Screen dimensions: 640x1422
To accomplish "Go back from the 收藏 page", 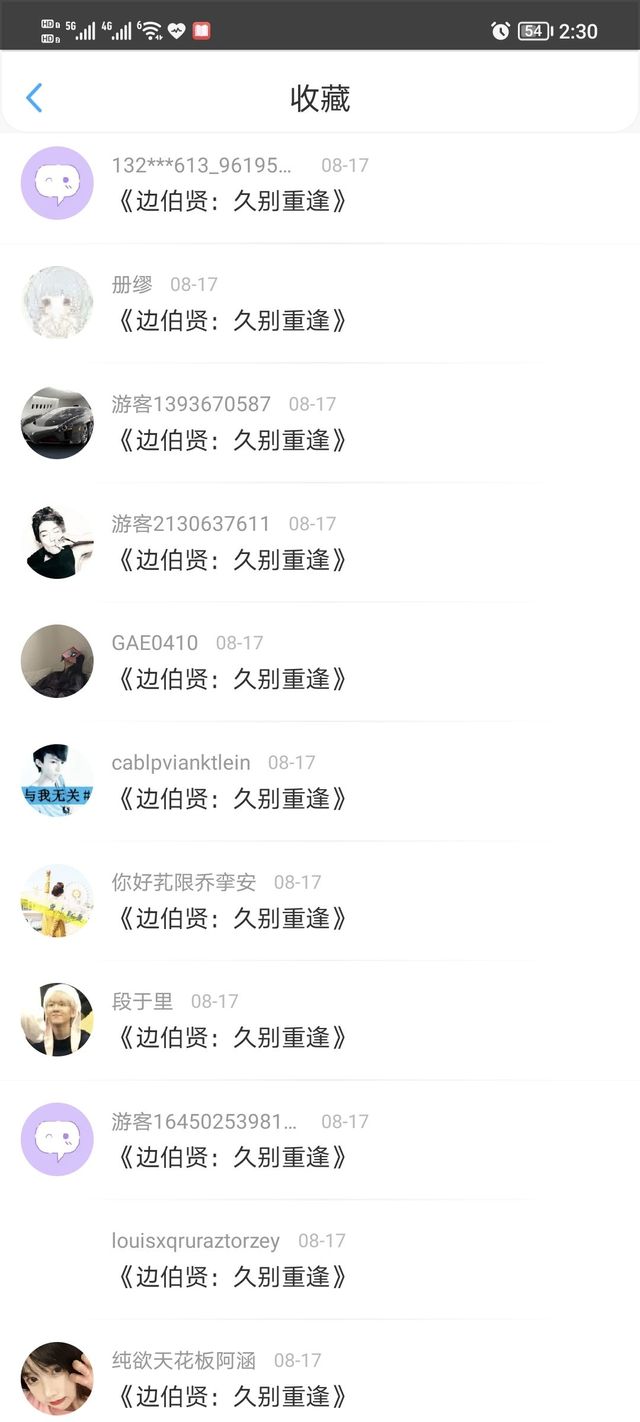I will 34,98.
